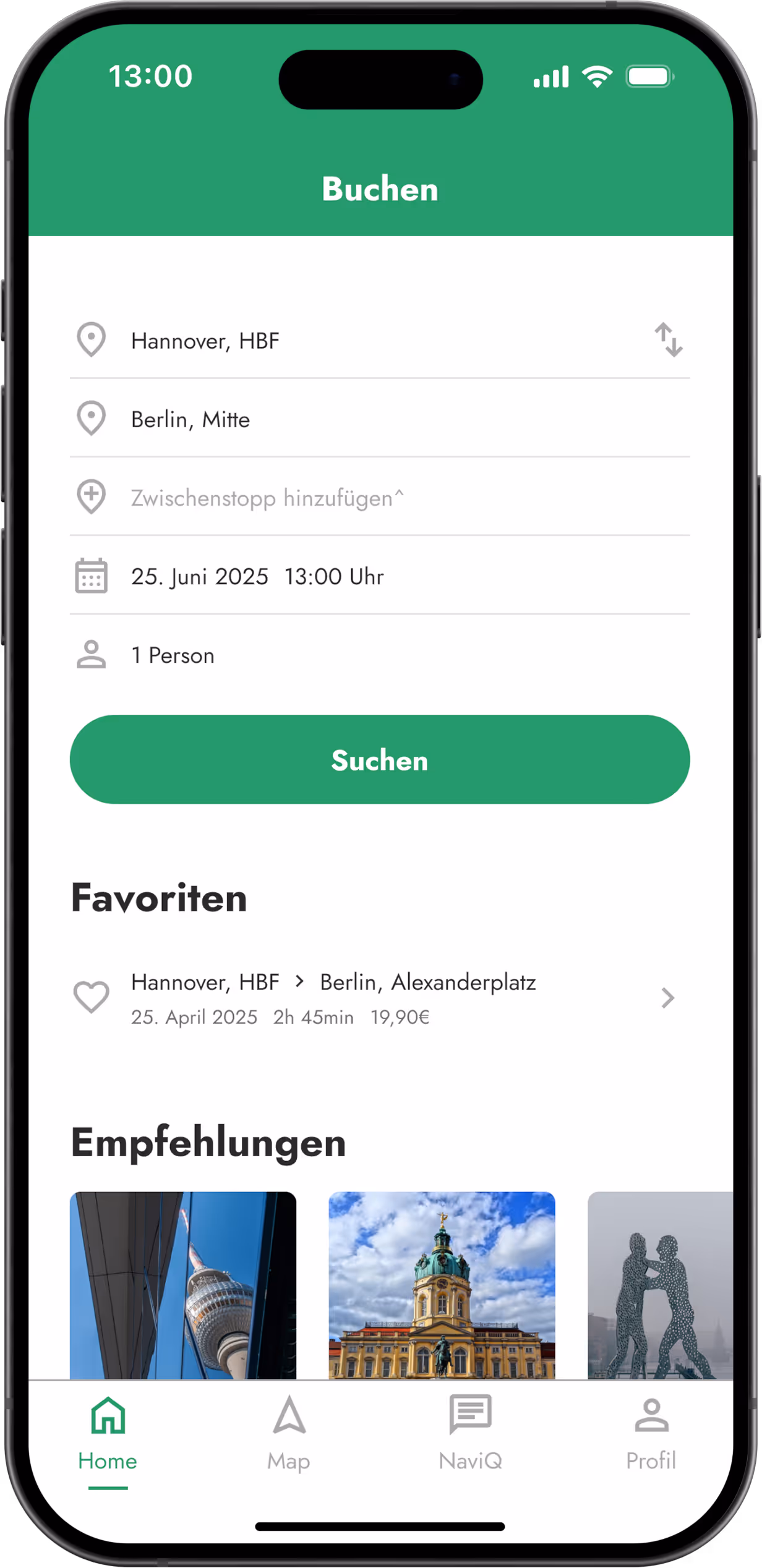Go to the Profil tab
This screenshot has width=762, height=1568.
(x=651, y=1433)
